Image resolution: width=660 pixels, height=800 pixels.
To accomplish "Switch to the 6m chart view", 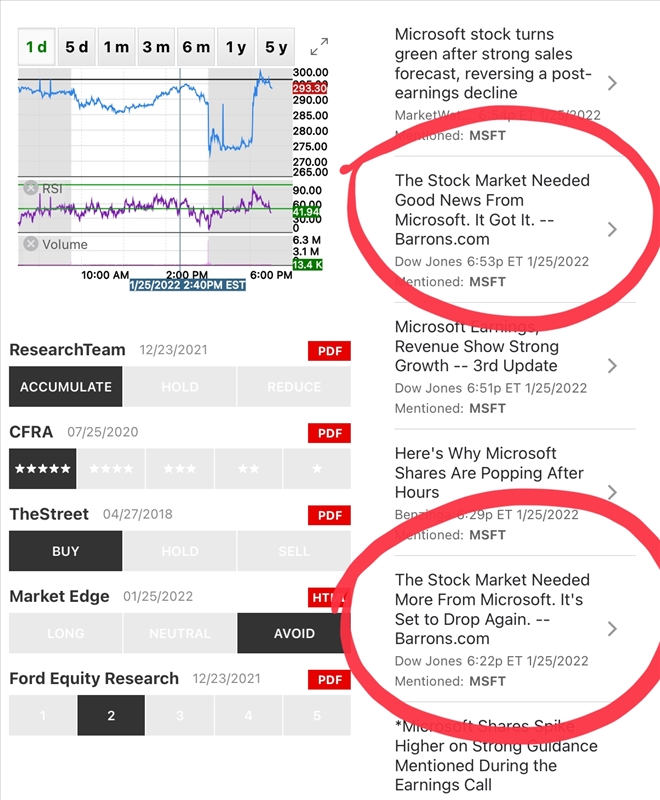I will click(196, 47).
